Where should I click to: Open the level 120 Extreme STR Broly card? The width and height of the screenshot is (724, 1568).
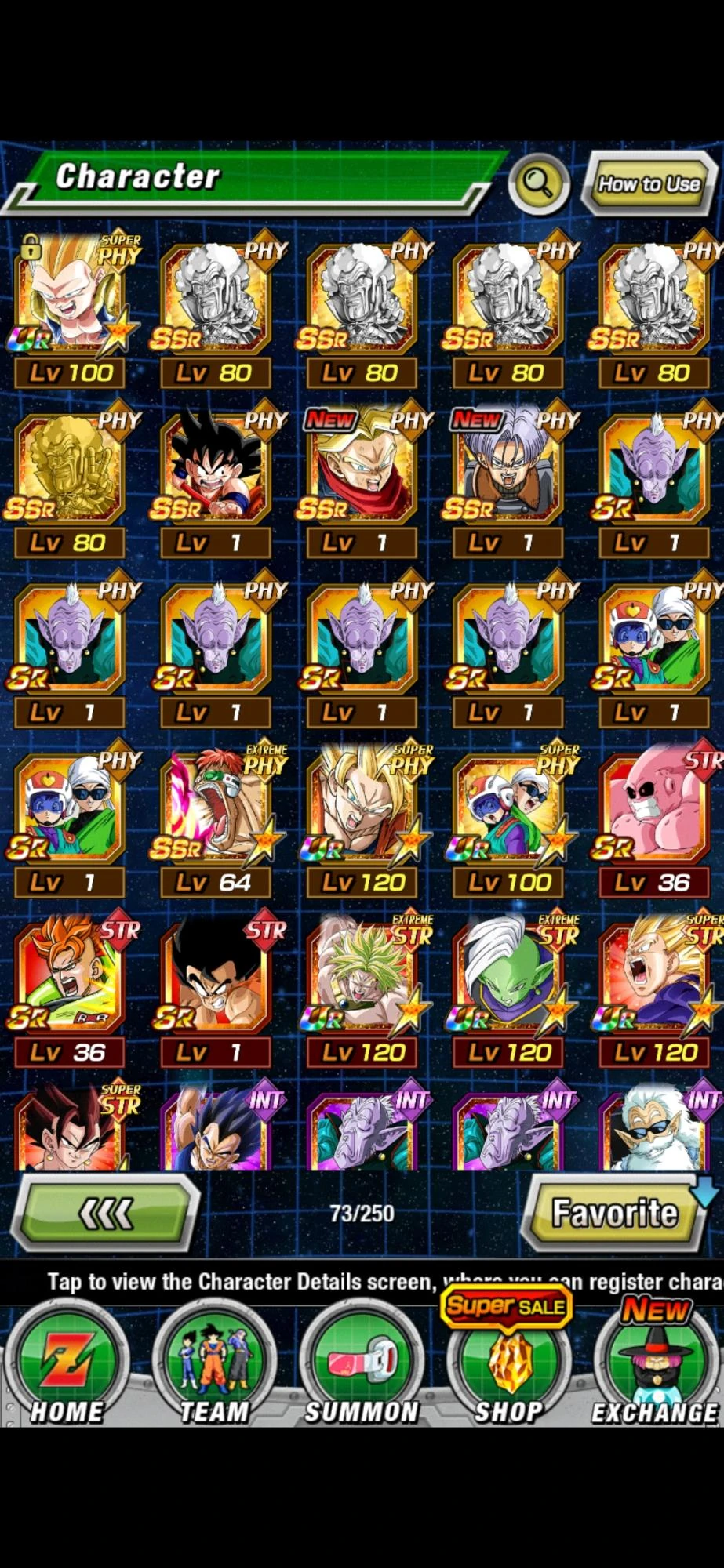coord(361,976)
